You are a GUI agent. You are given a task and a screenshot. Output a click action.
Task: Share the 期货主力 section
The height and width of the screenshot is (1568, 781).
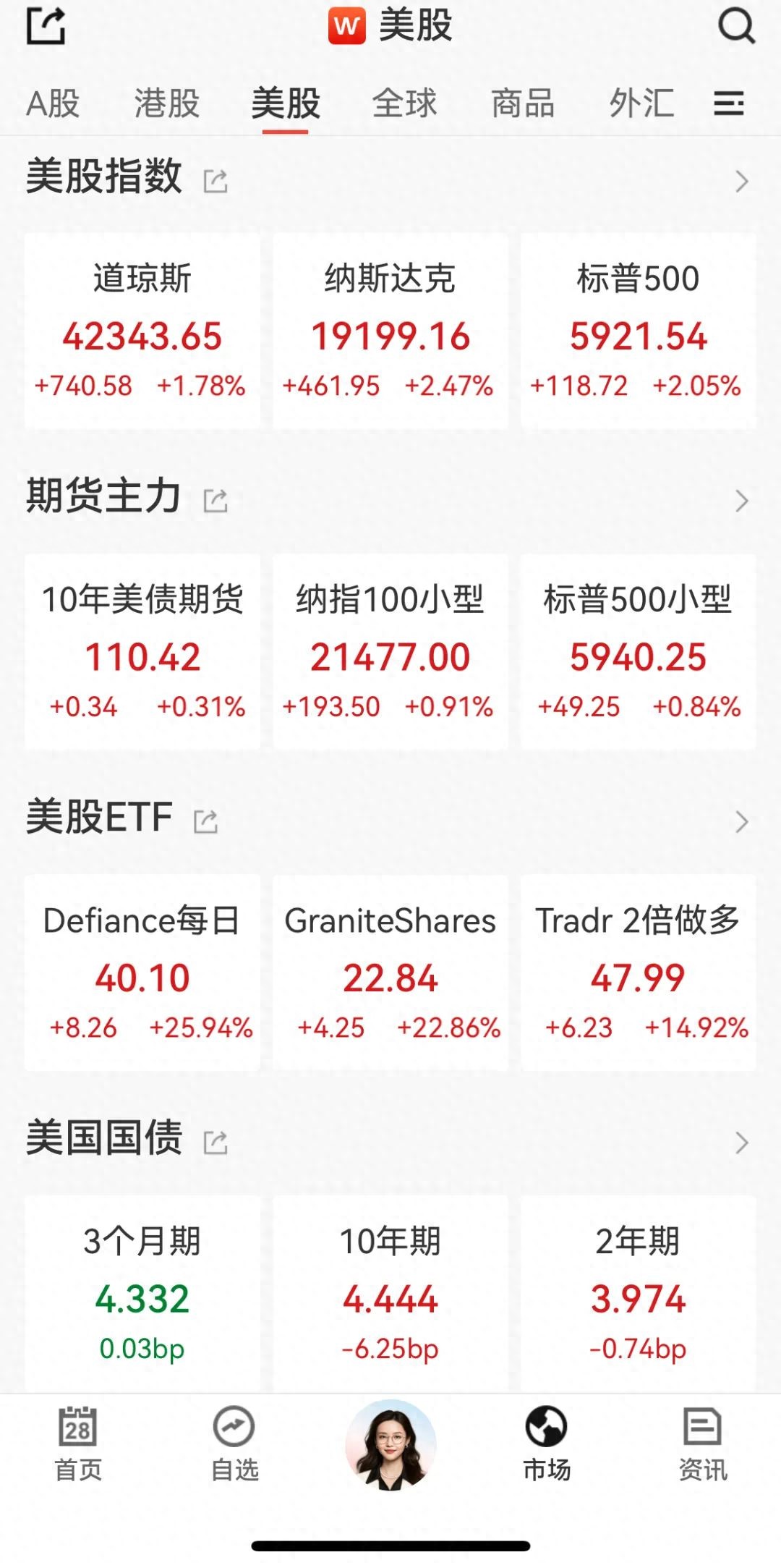tap(215, 501)
